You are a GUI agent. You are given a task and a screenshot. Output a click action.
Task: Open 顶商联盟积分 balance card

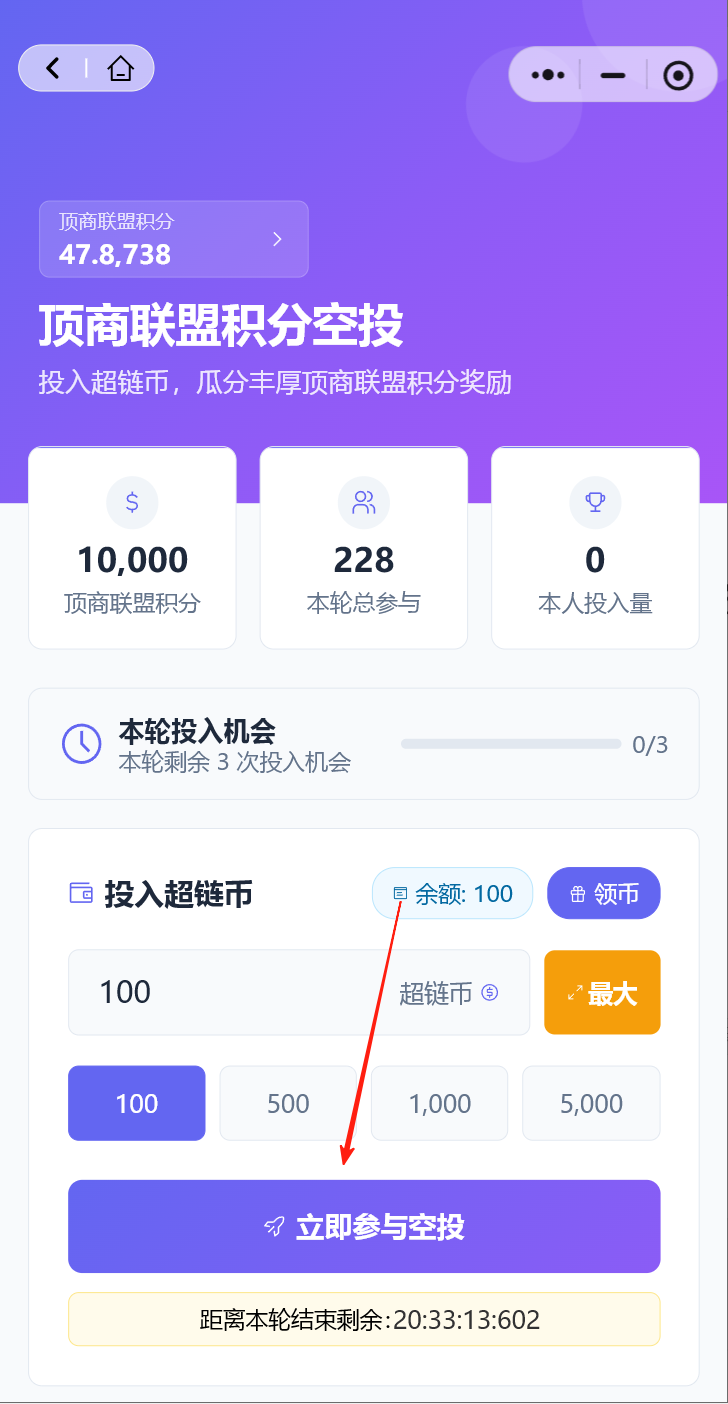point(173,239)
